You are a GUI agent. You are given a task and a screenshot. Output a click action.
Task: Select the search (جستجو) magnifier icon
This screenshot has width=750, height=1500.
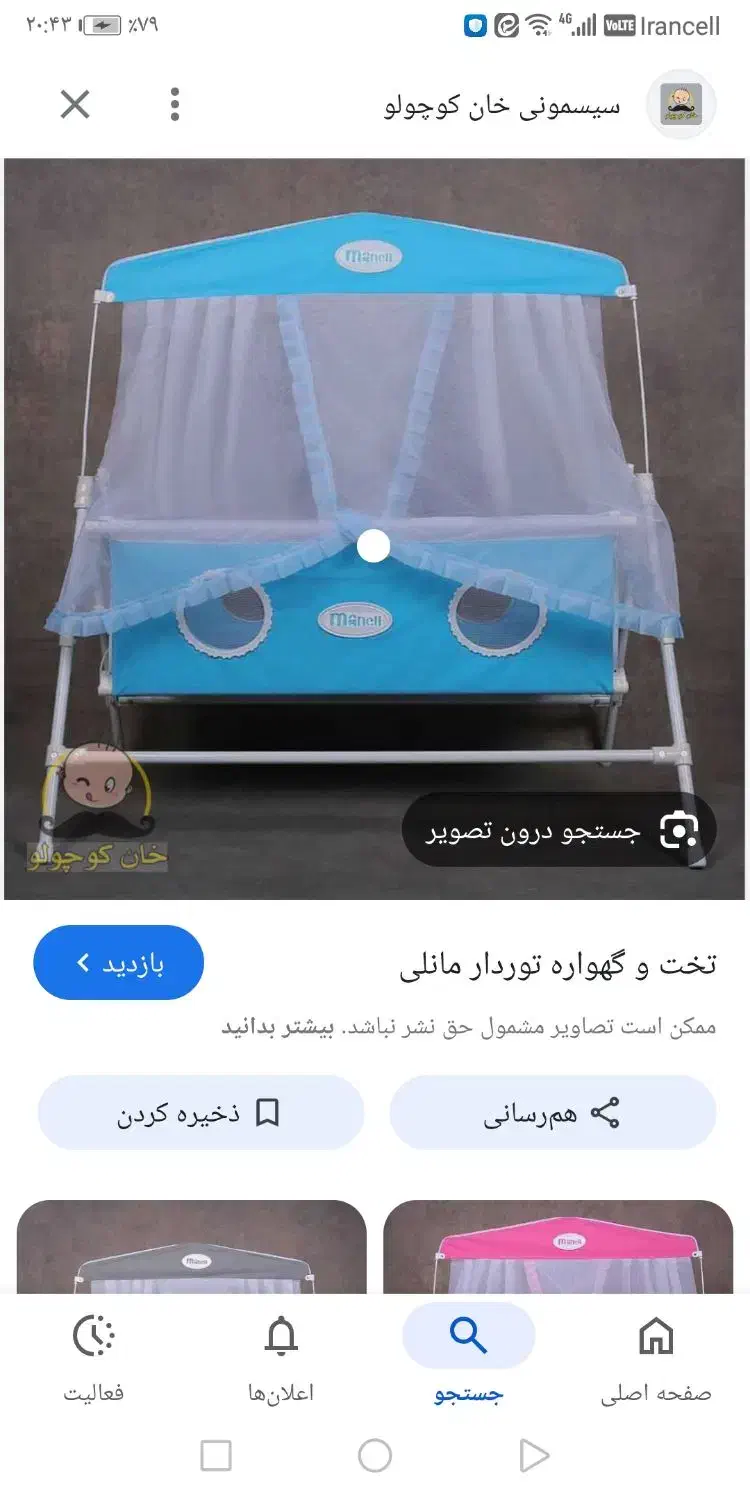click(468, 1334)
